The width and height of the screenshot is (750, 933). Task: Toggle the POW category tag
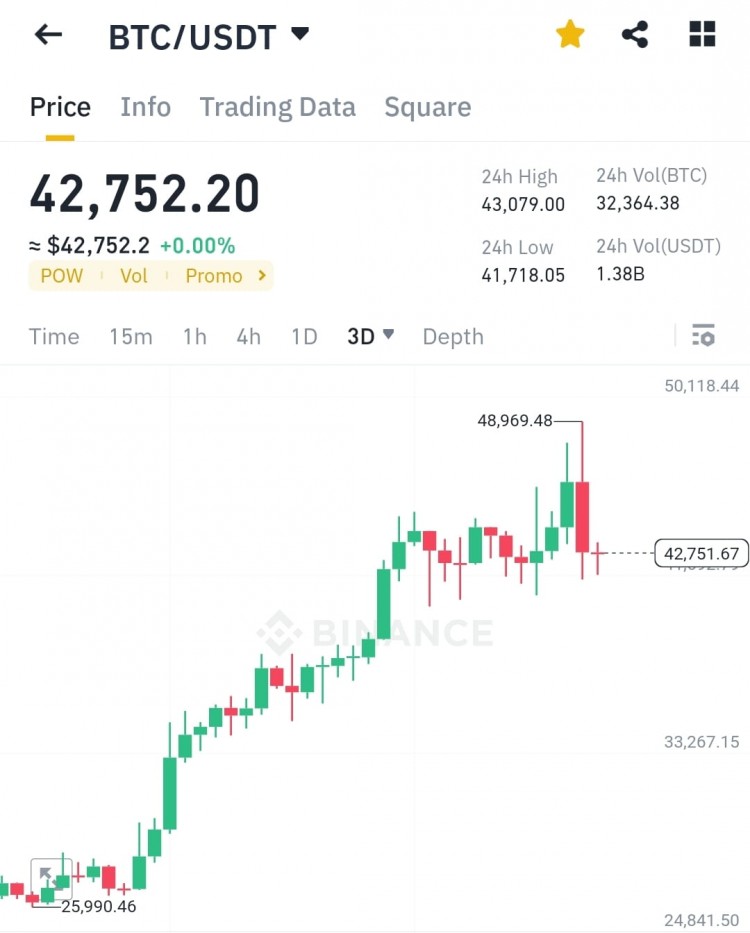62,276
